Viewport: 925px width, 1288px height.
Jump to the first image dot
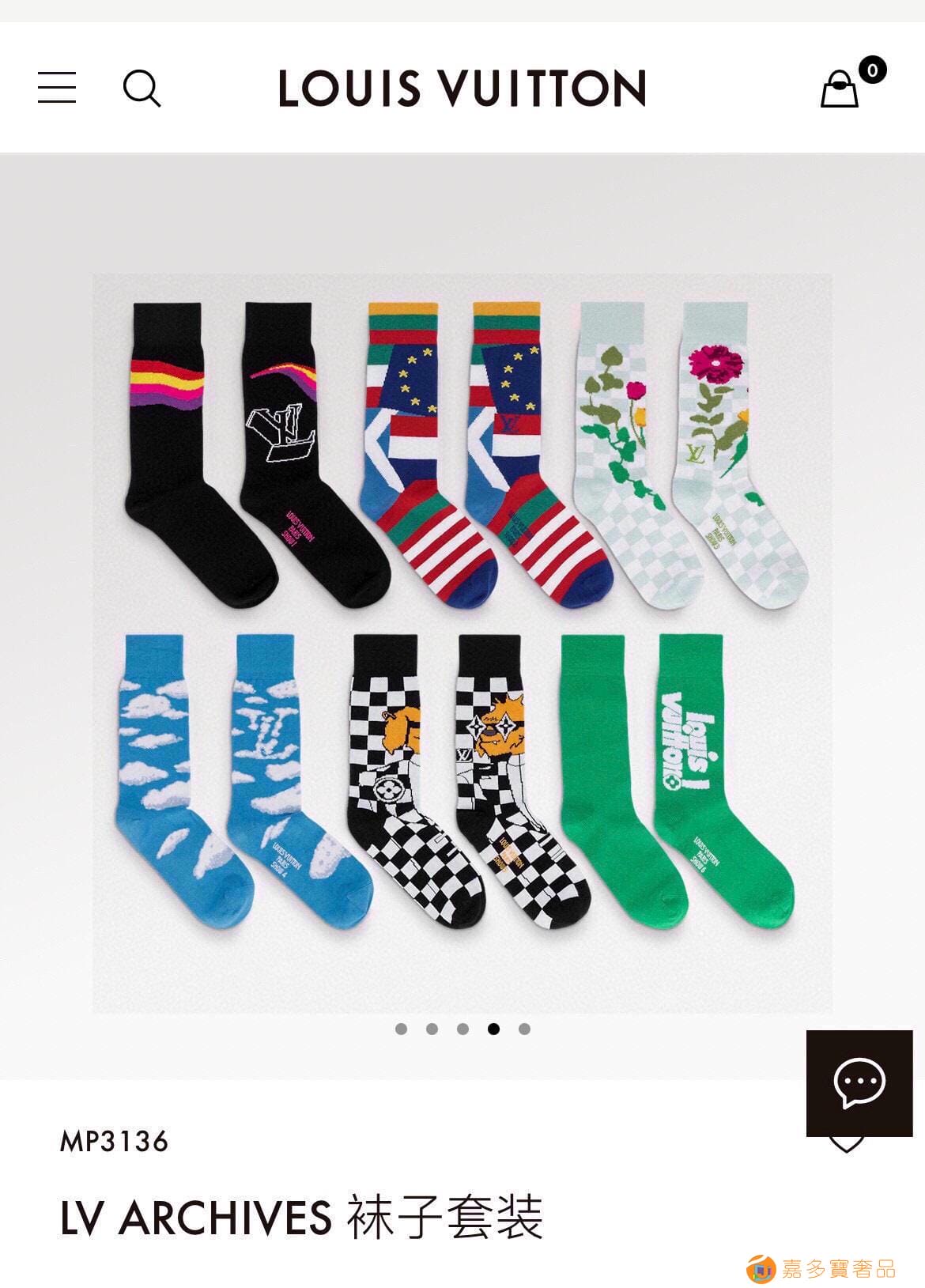[401, 1029]
